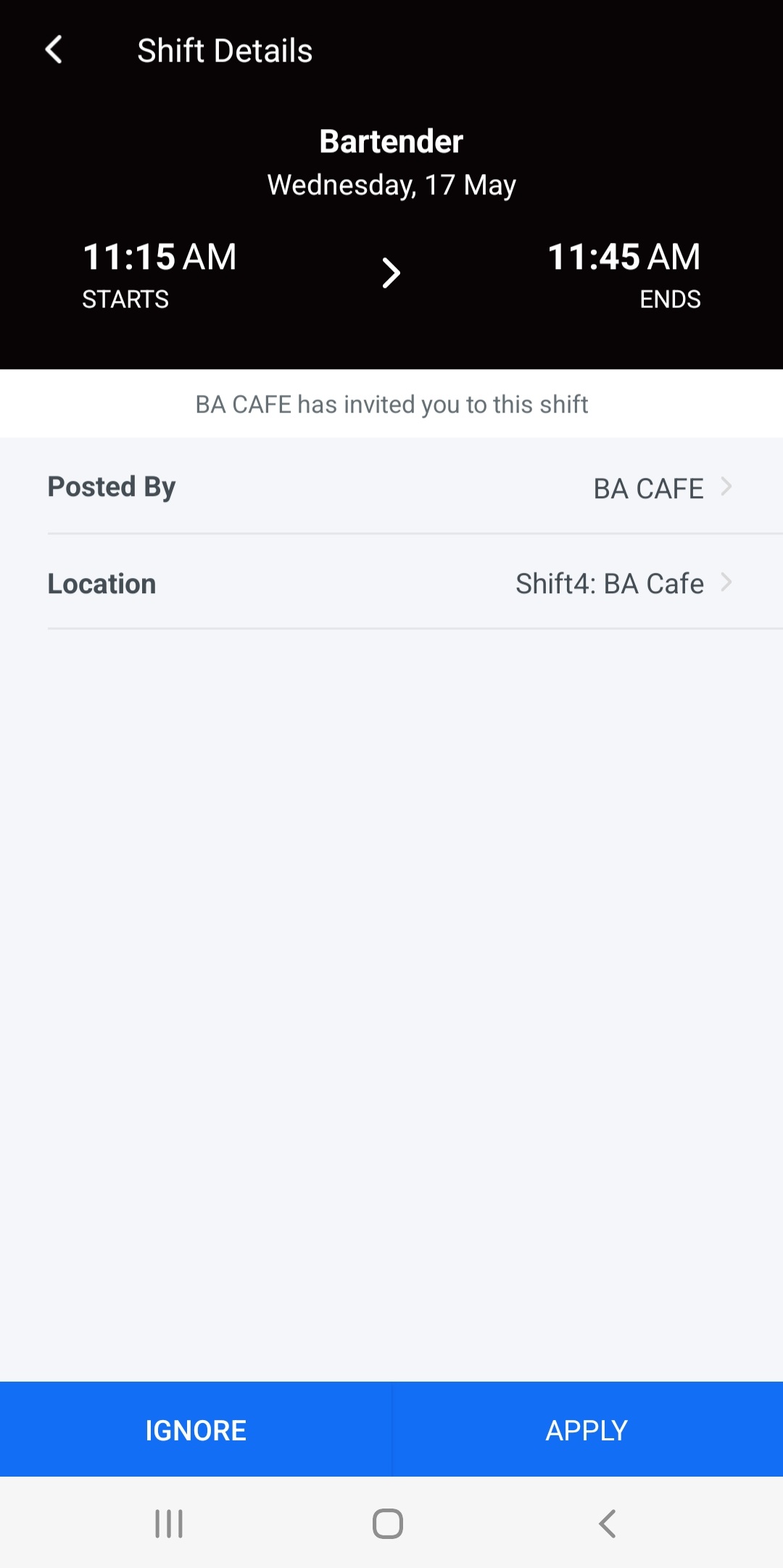The image size is (783, 1568).
Task: Apply for the Bartender shift
Action: (x=587, y=1430)
